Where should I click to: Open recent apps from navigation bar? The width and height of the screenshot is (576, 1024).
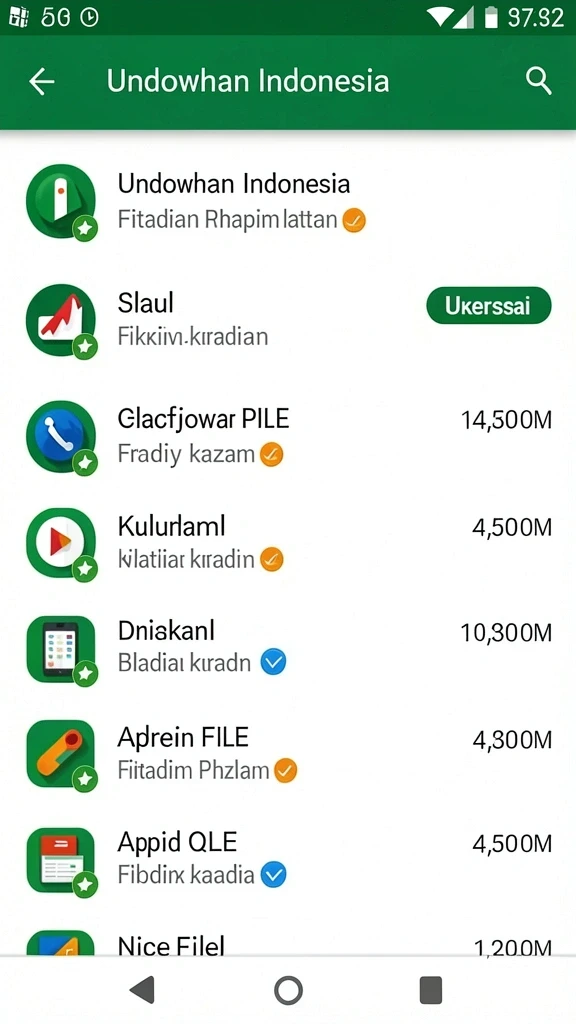[430, 990]
